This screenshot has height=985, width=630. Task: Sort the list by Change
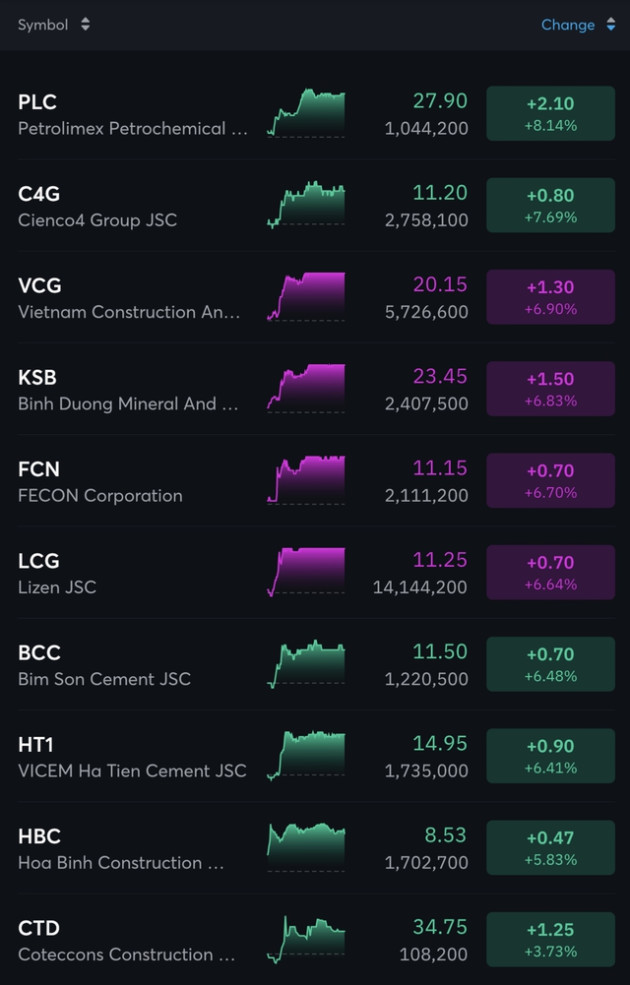[578, 25]
